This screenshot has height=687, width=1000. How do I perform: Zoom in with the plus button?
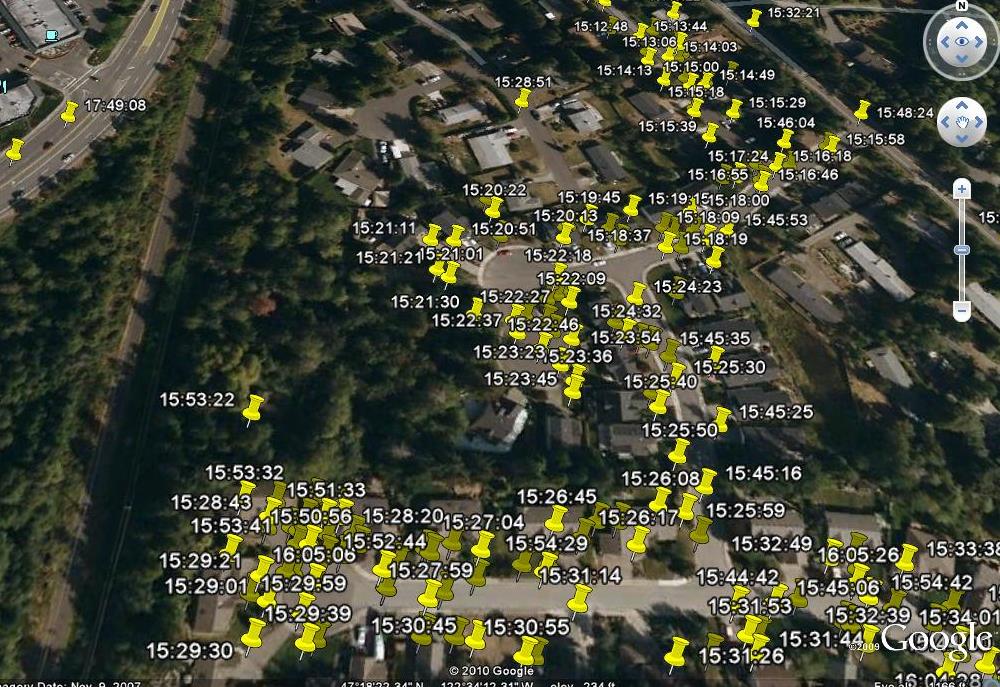961,189
